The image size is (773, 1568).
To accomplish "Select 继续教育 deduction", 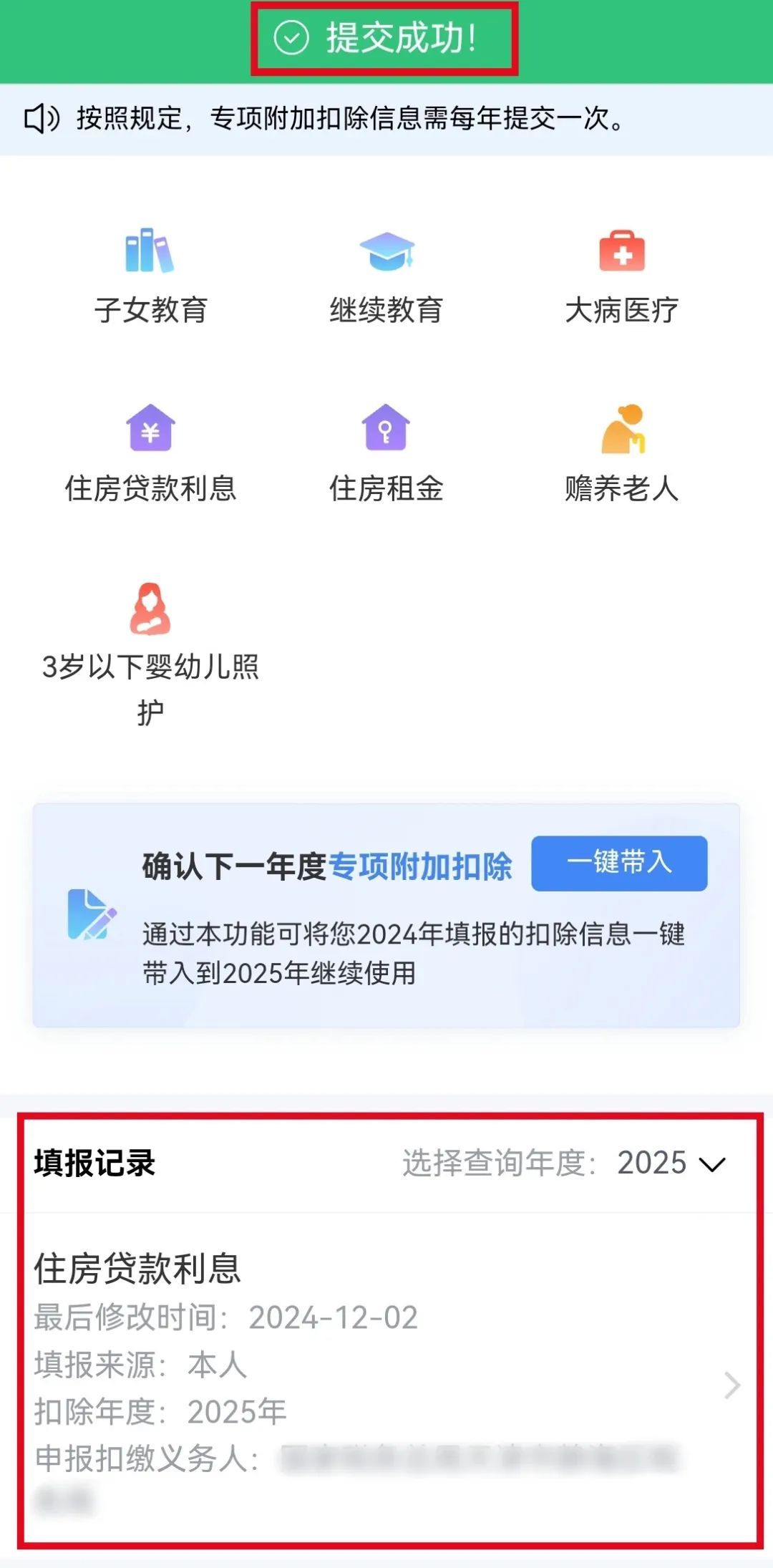I will pos(386,276).
